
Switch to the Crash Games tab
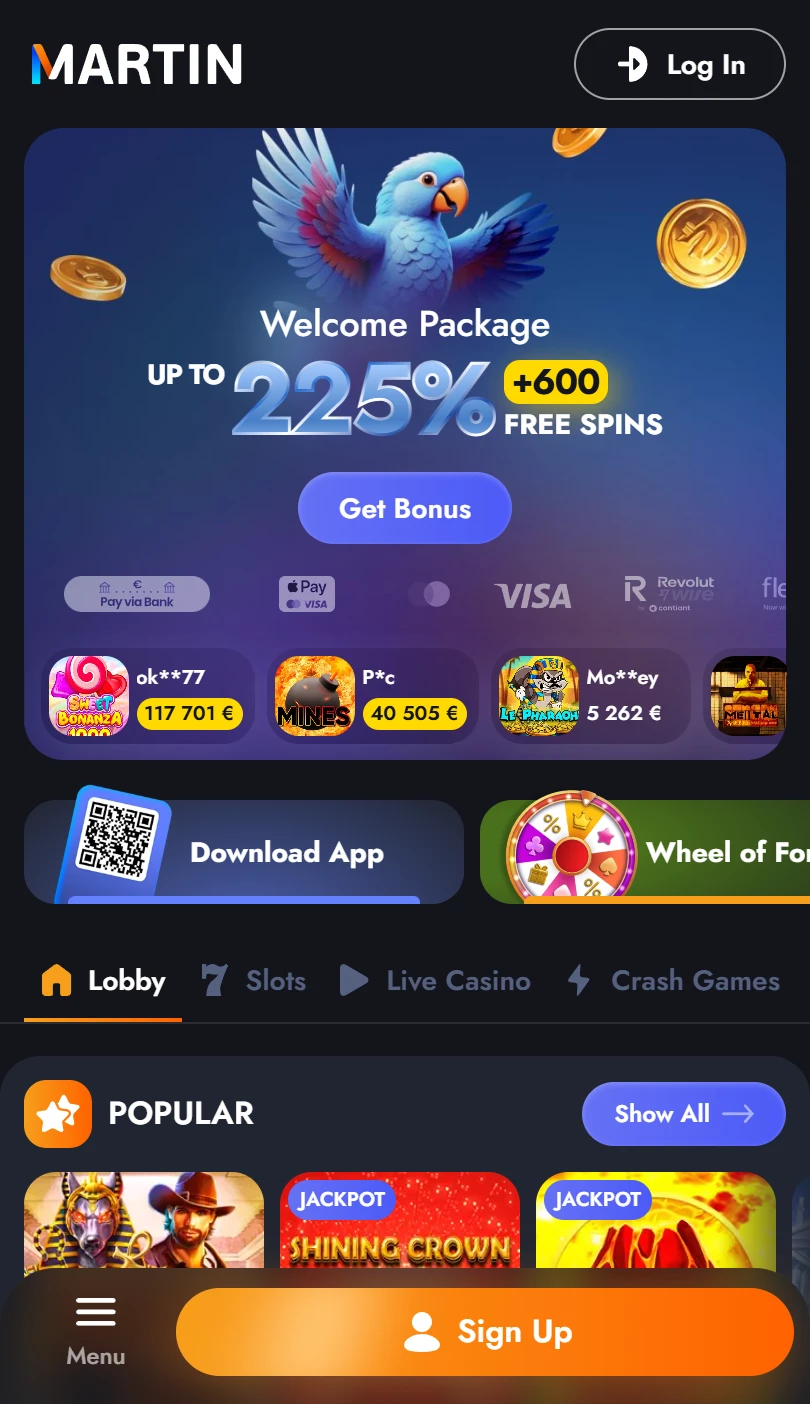[674, 980]
